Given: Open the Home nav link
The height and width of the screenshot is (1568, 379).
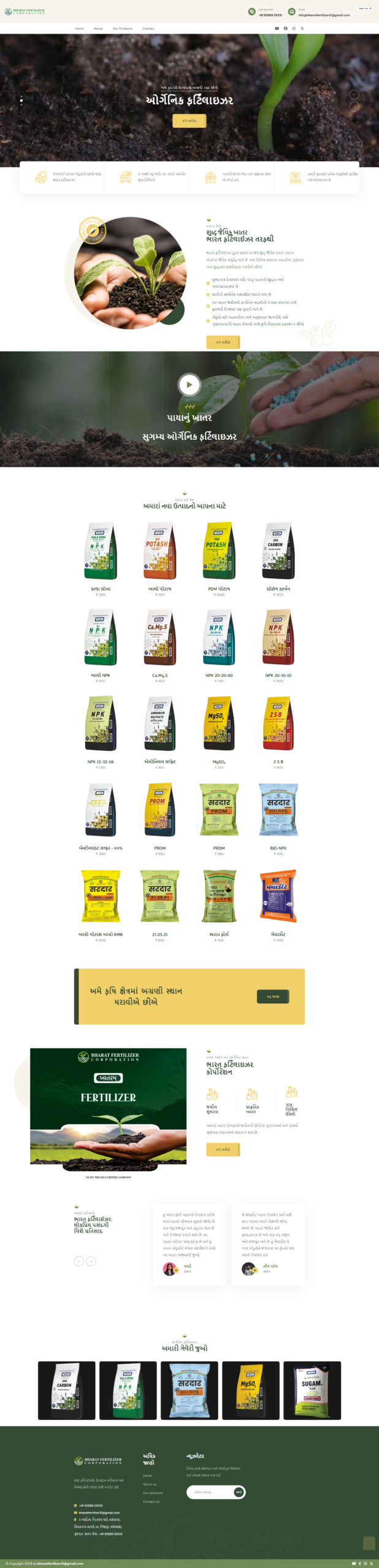Looking at the screenshot, I should click(x=79, y=28).
